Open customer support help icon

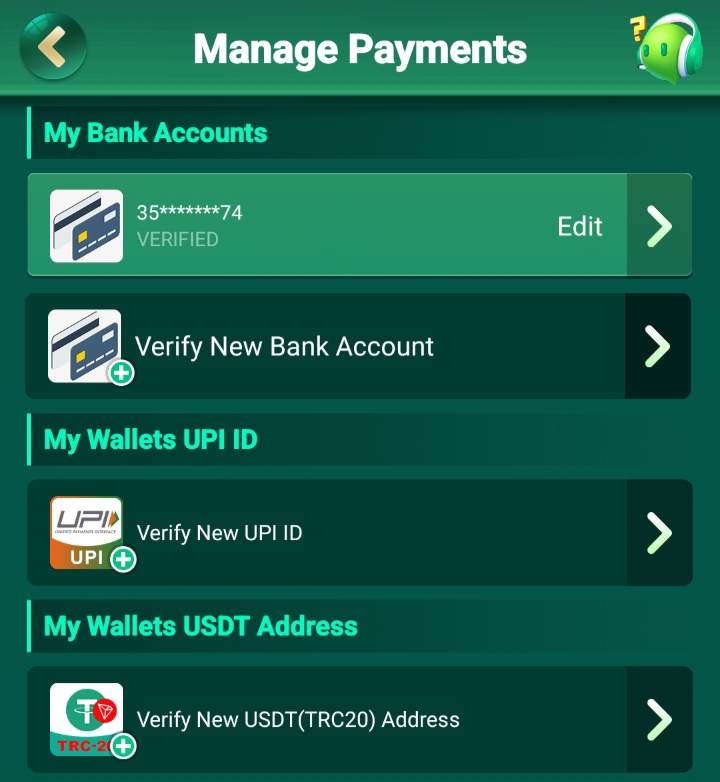(668, 47)
